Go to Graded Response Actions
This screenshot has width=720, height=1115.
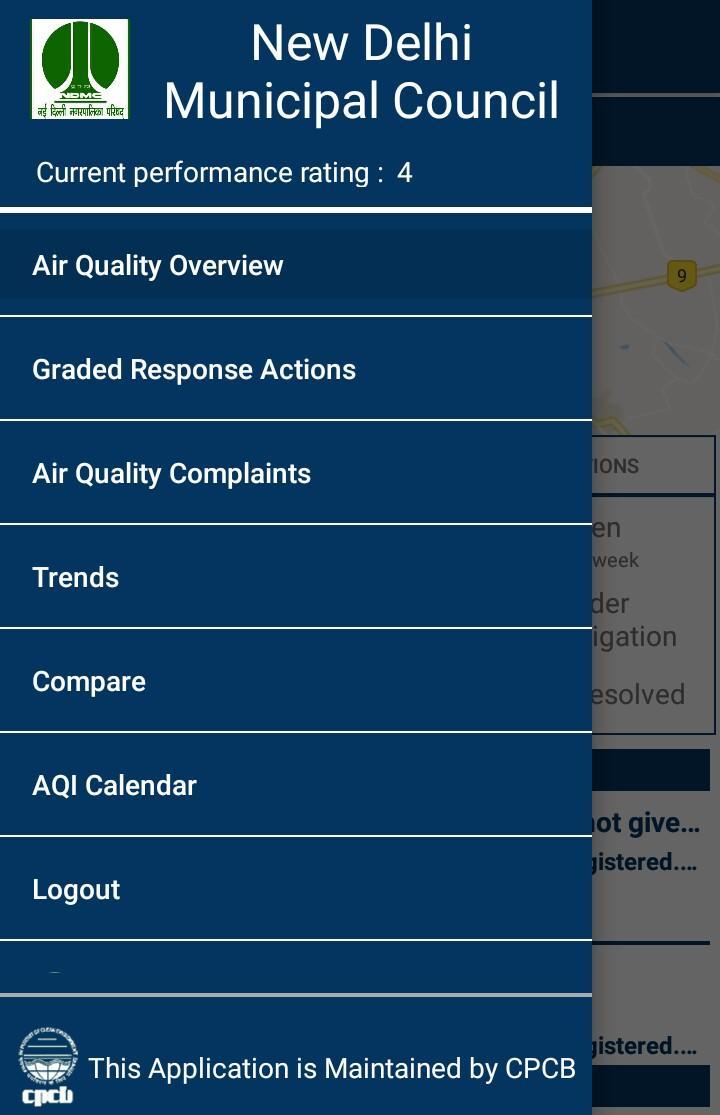click(x=194, y=369)
